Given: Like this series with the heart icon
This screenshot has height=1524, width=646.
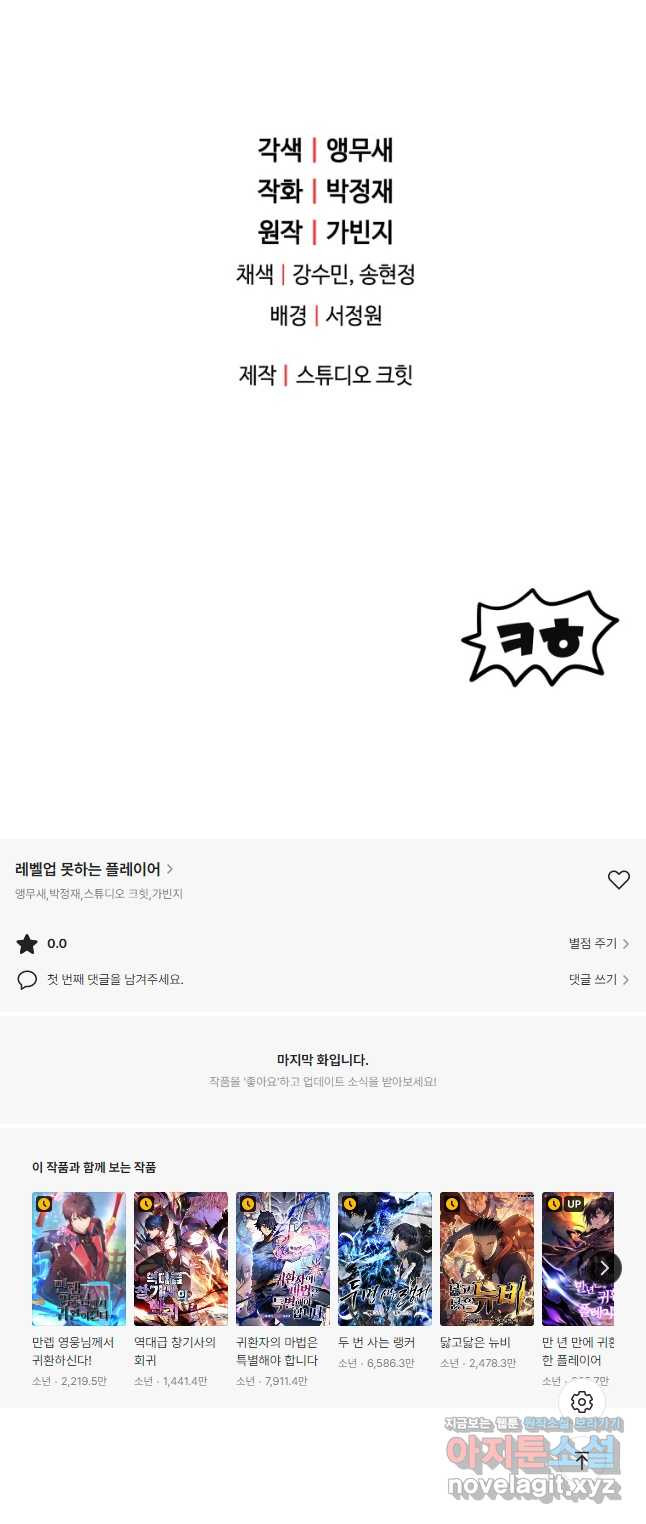Looking at the screenshot, I should click(619, 880).
